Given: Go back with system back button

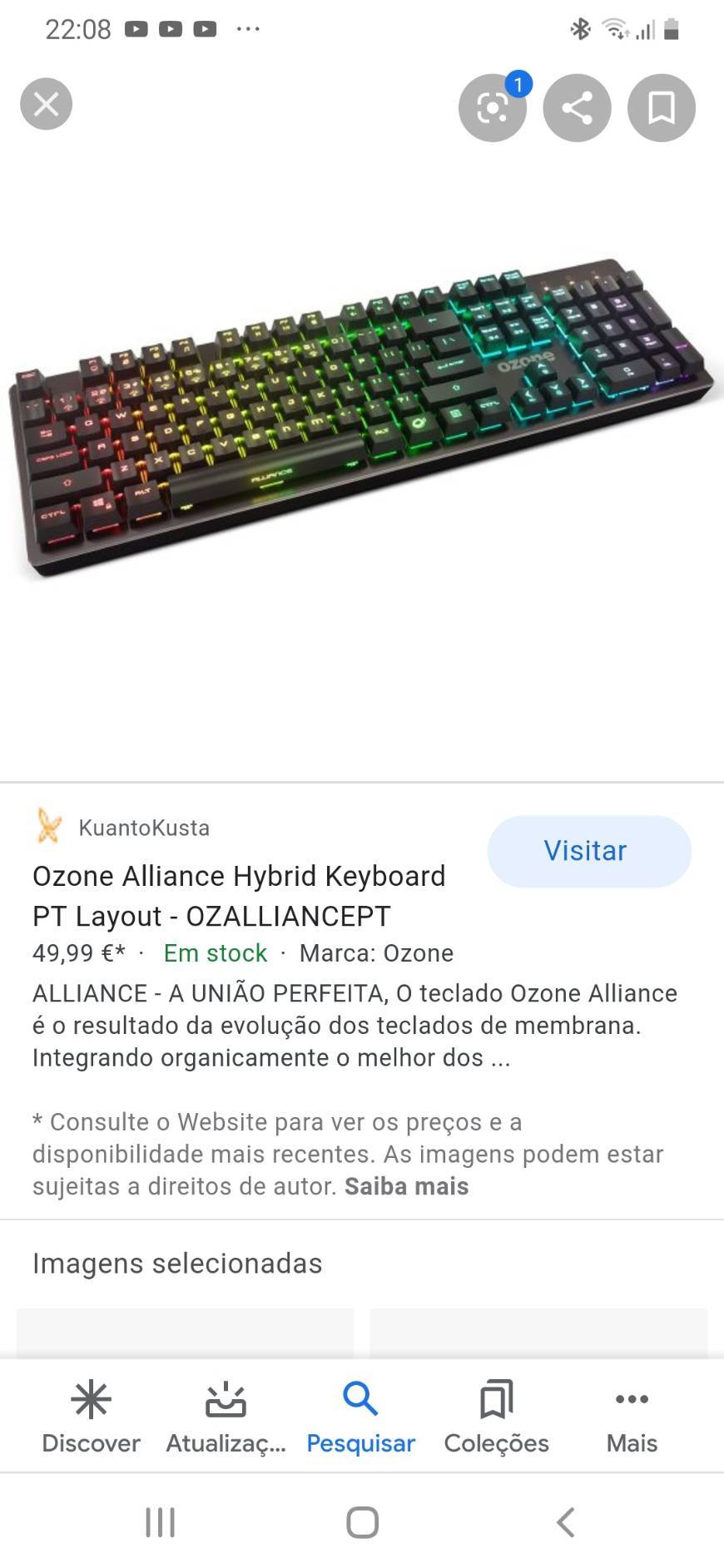Looking at the screenshot, I should click(x=566, y=1523).
